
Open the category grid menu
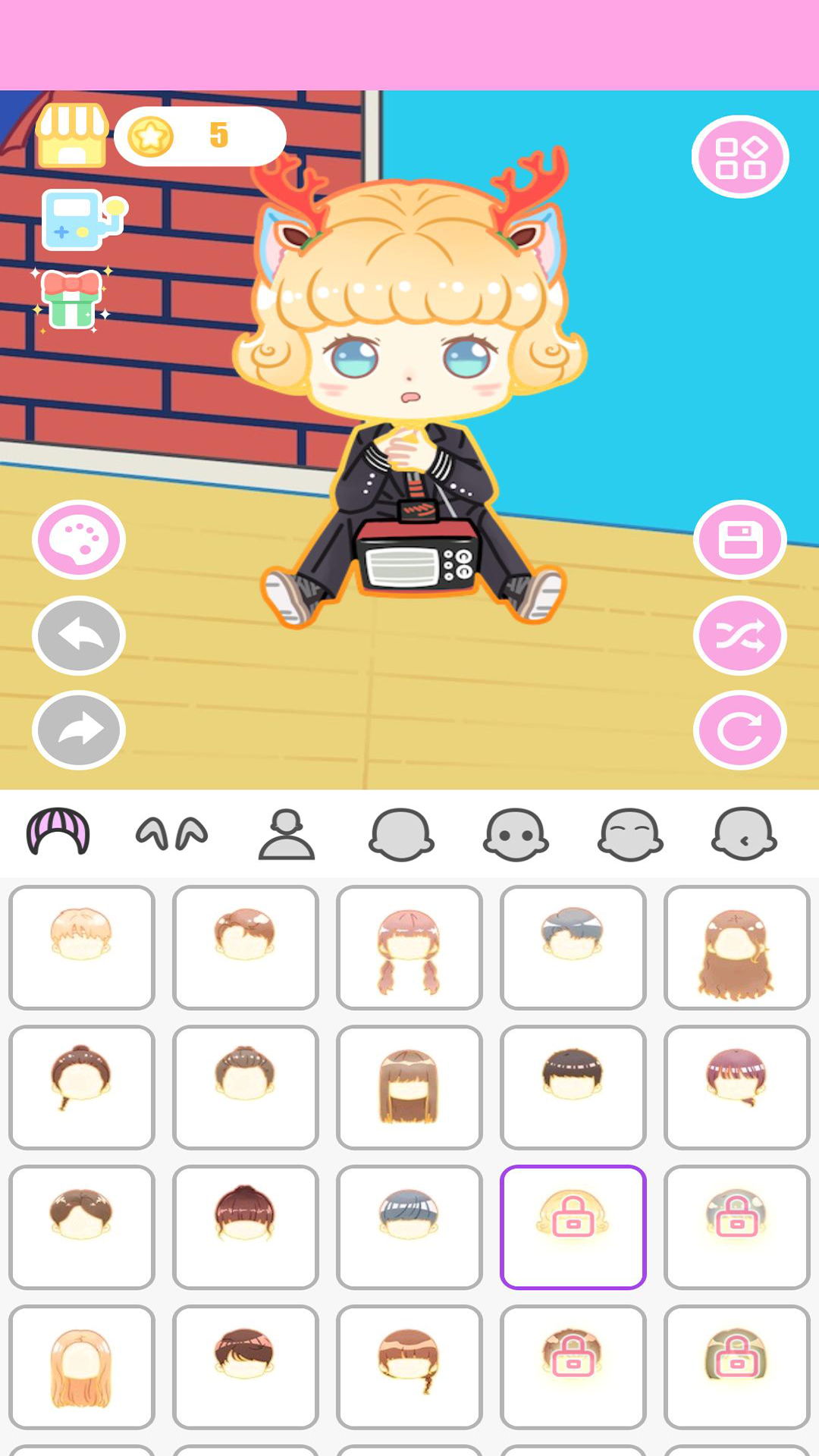click(740, 157)
